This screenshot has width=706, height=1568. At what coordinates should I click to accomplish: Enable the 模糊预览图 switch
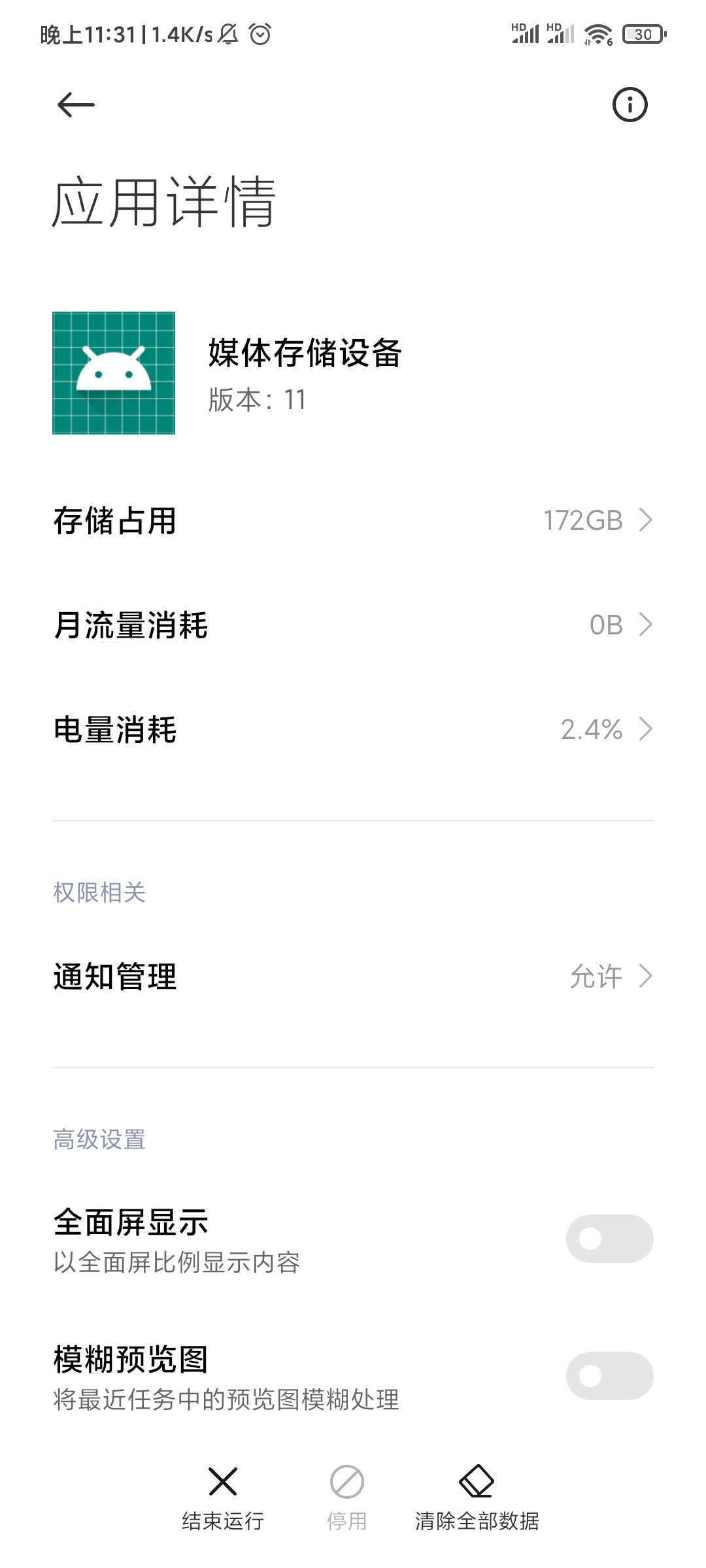[x=609, y=1376]
